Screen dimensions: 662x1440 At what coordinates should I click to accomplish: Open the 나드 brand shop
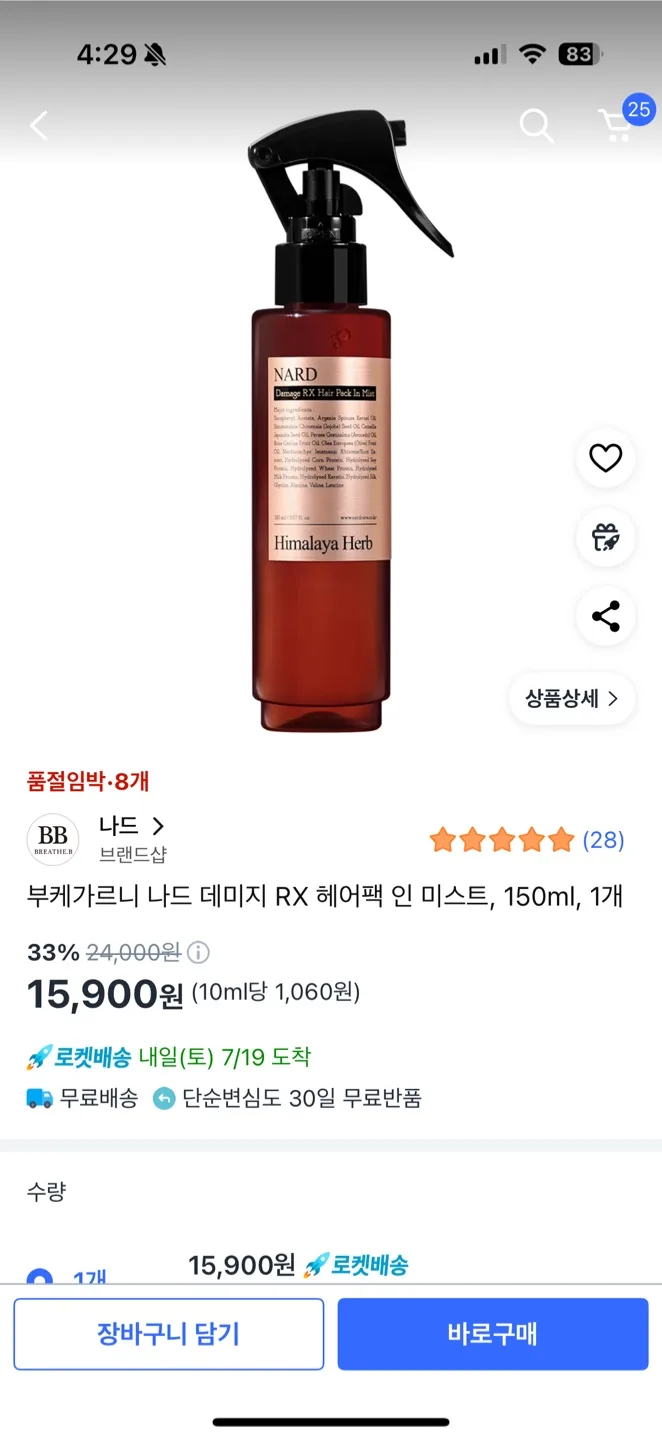tap(130, 827)
